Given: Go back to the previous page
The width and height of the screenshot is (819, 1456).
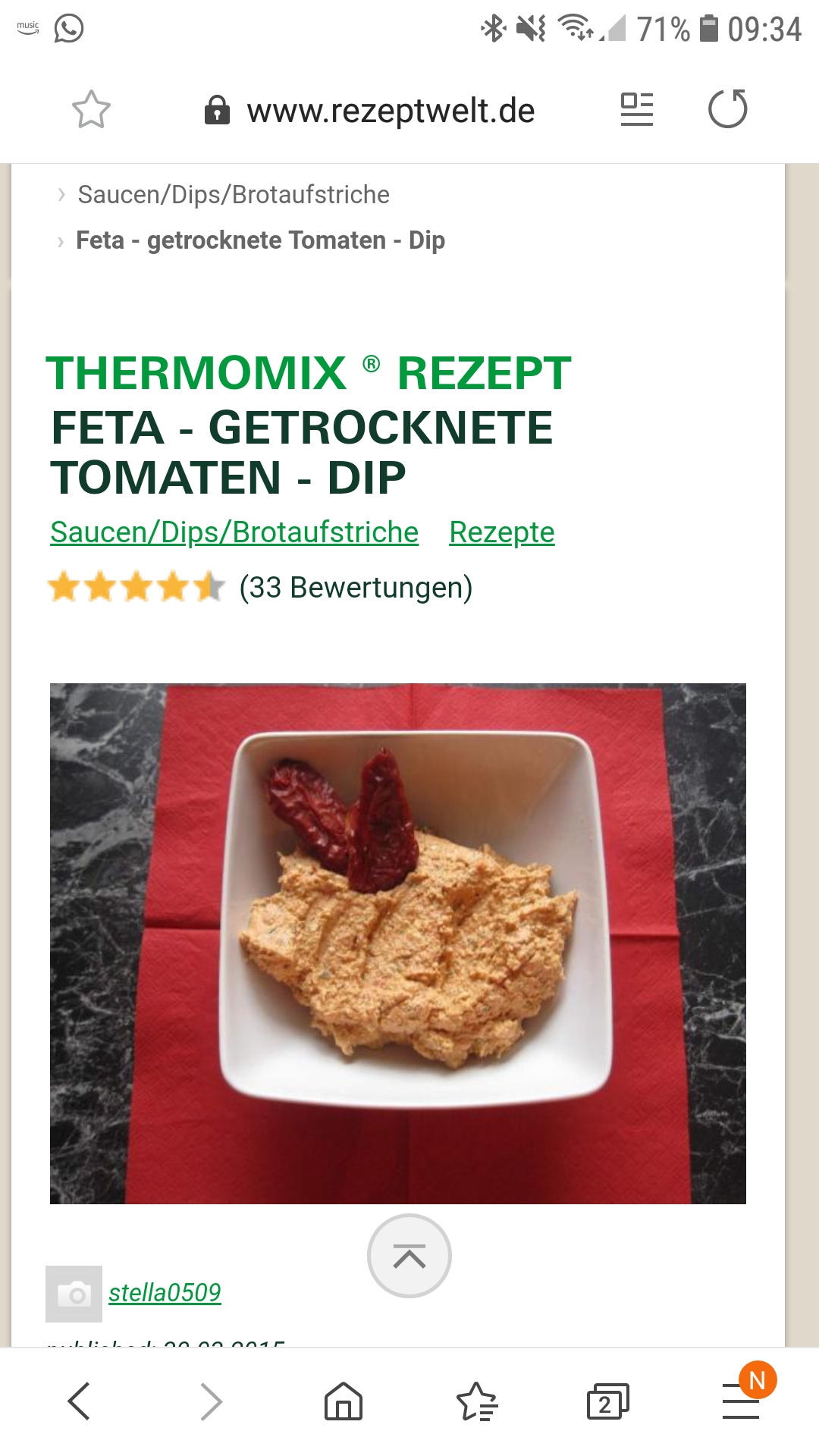Looking at the screenshot, I should pos(79,1401).
